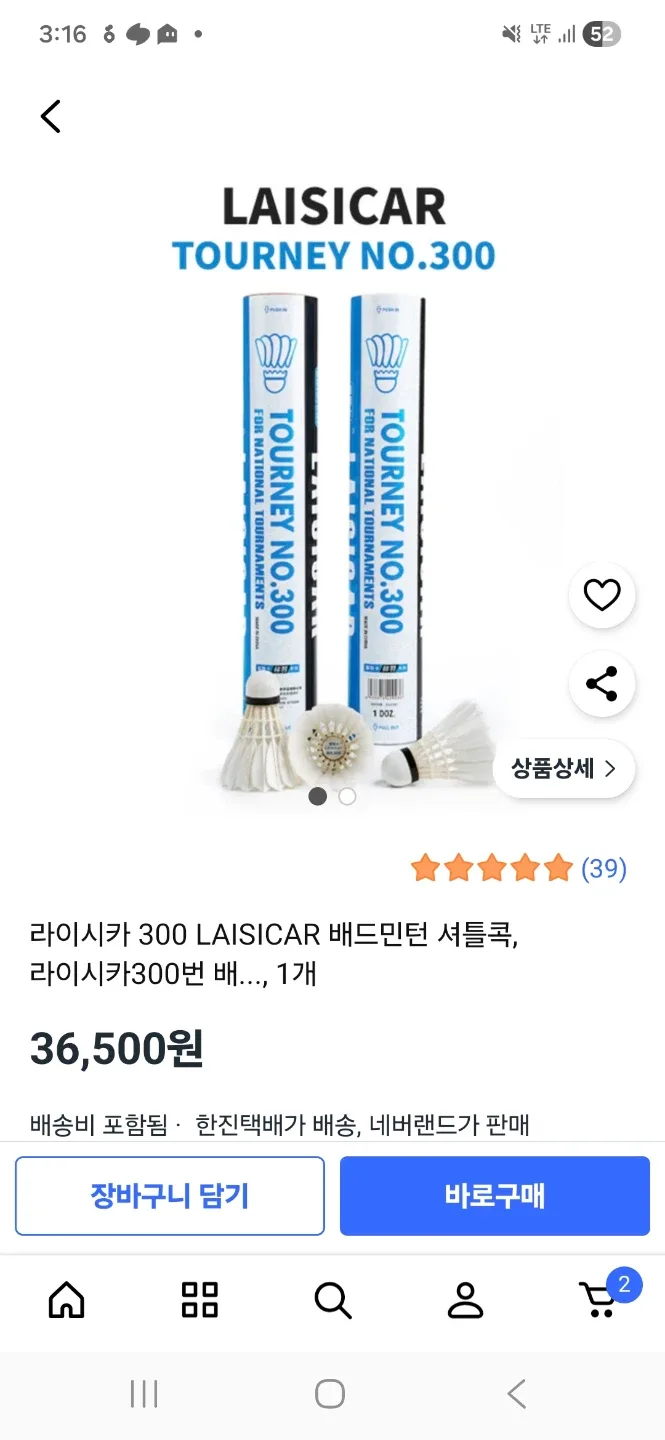This screenshot has height=1440, width=665.
Task: Open the search tab
Action: (x=332, y=1300)
